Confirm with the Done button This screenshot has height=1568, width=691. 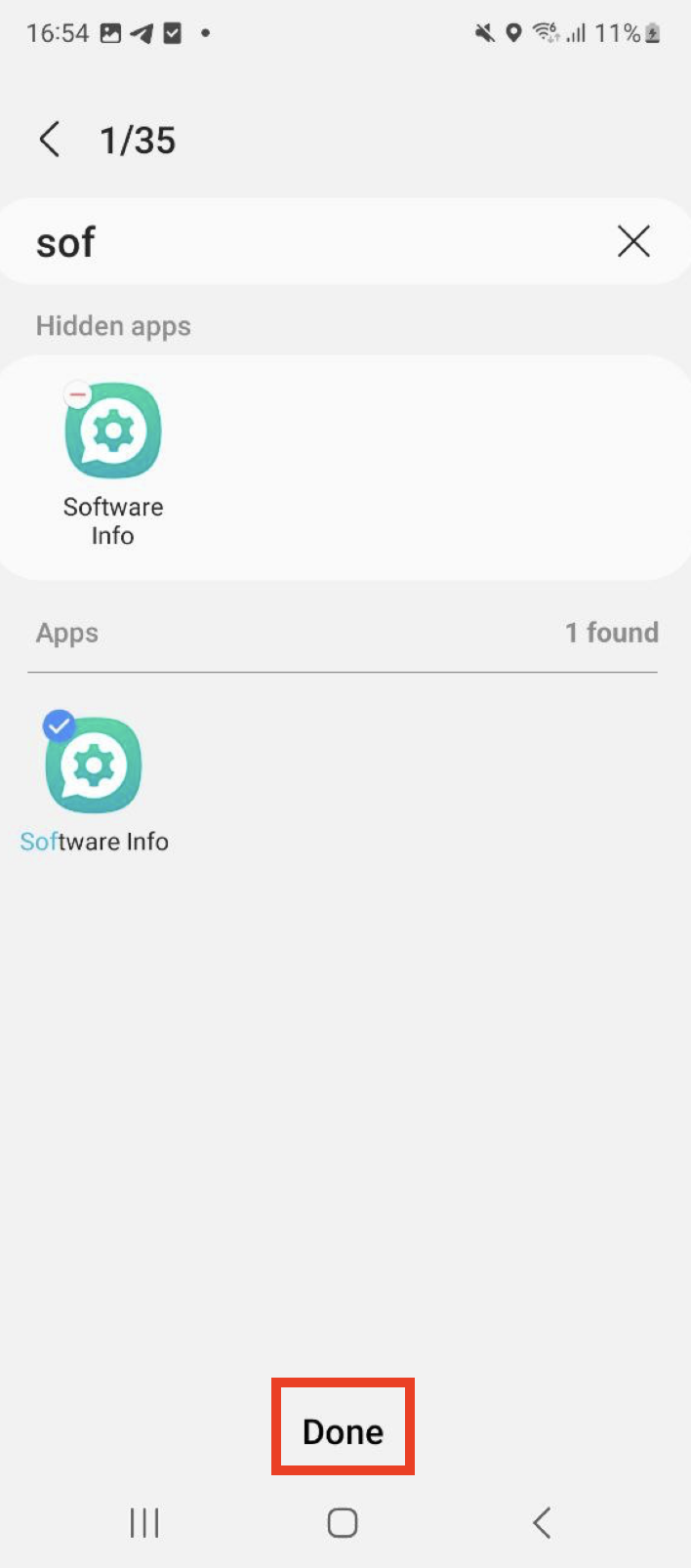tap(343, 1431)
